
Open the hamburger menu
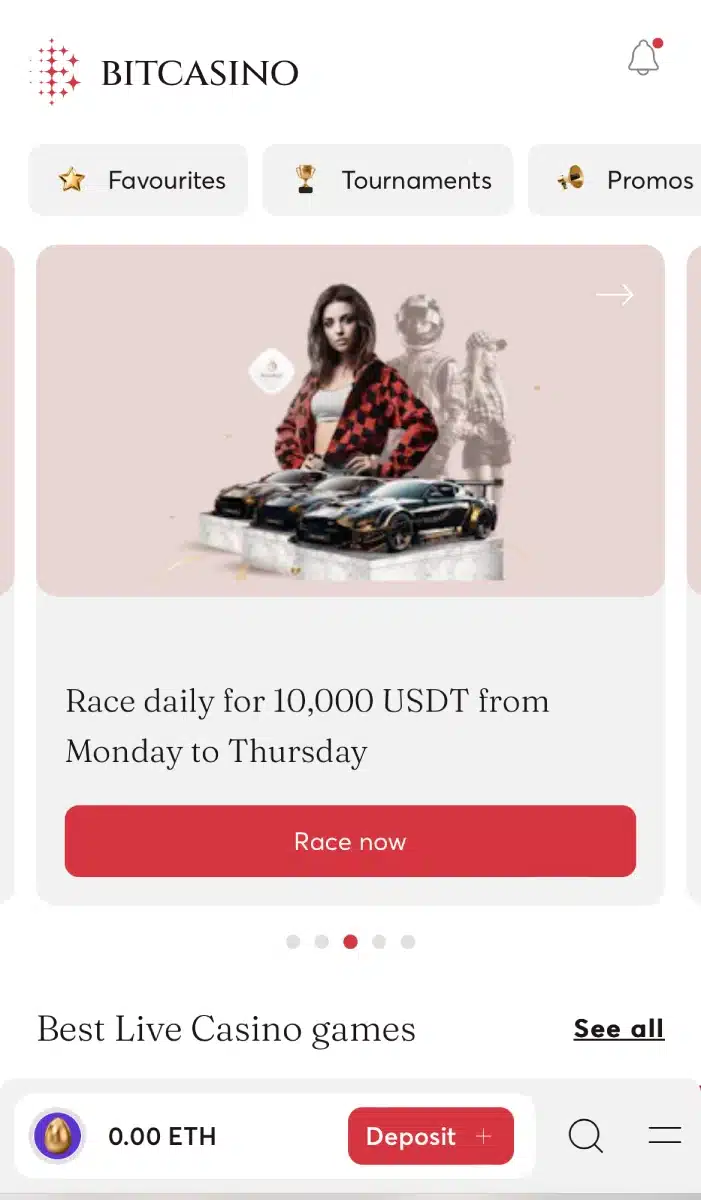click(x=664, y=1136)
